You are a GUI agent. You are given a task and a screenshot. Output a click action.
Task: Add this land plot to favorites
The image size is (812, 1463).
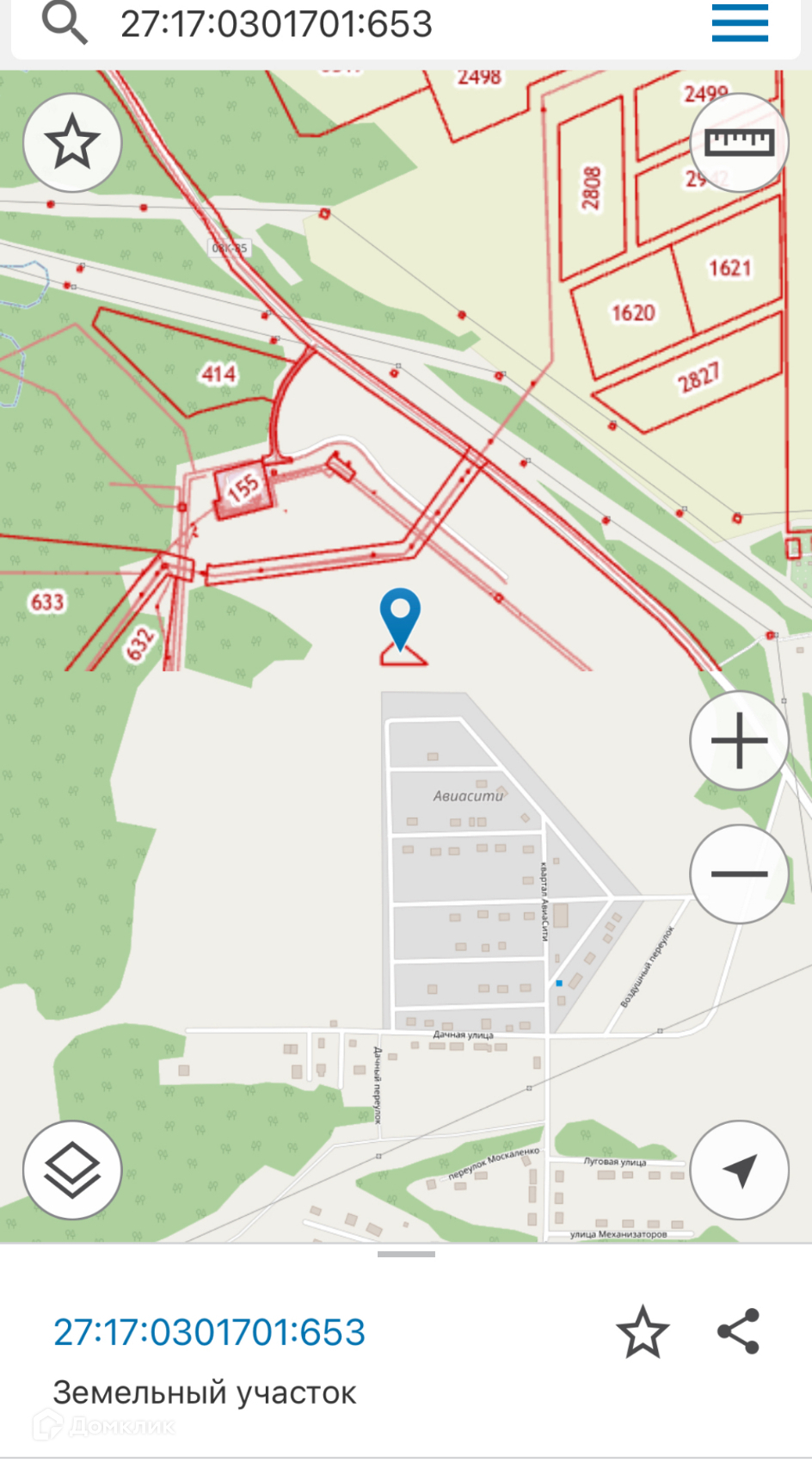[x=643, y=1332]
